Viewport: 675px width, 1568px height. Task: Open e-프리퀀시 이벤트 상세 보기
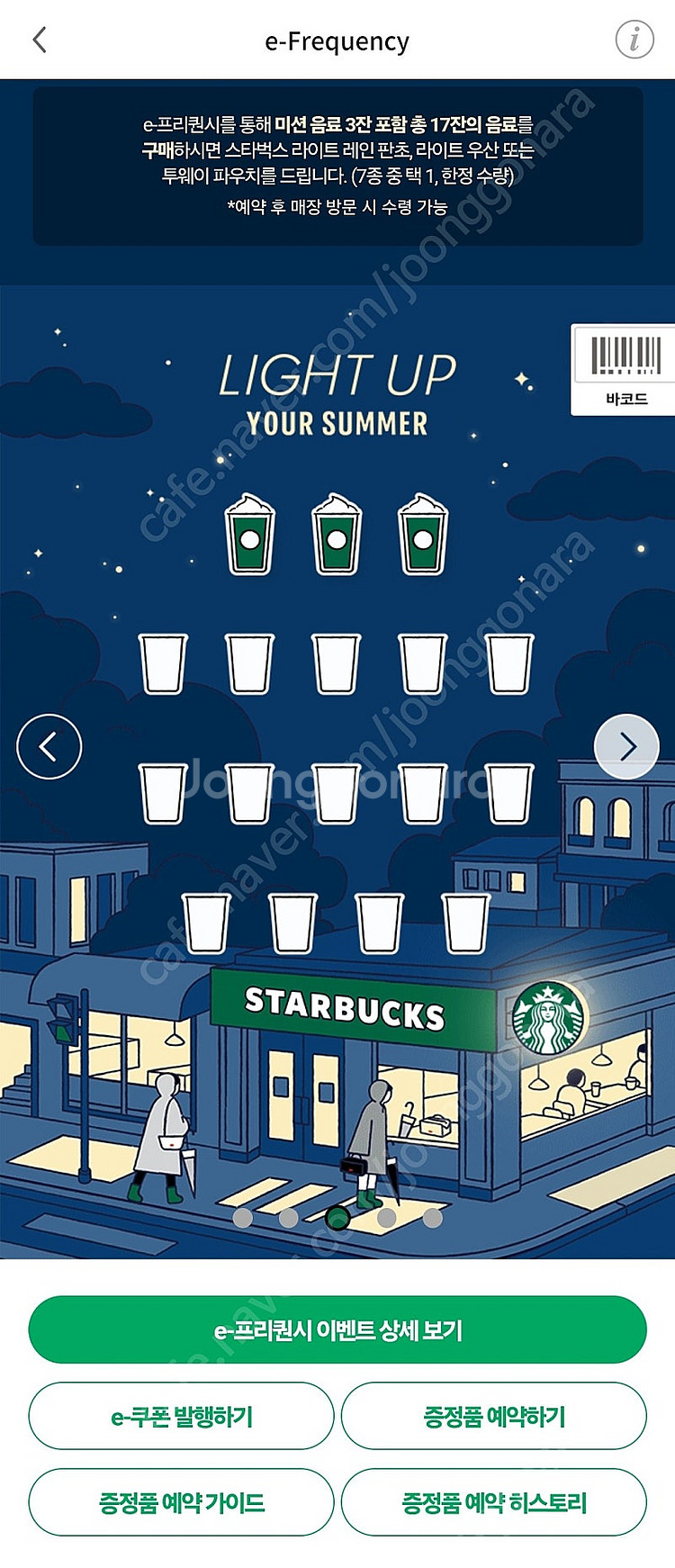pyautogui.click(x=337, y=1329)
